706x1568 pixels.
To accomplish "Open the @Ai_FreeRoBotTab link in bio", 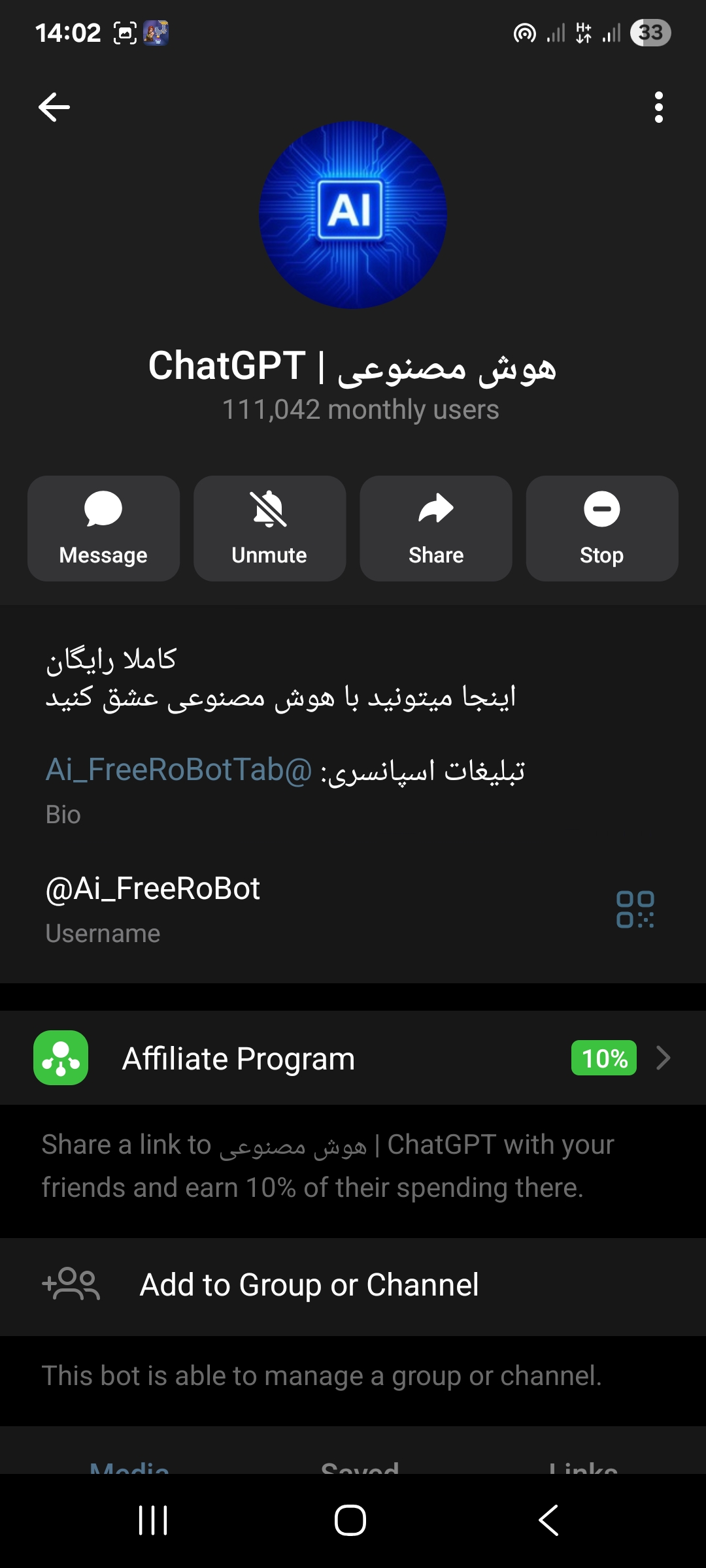I will coord(179,770).
